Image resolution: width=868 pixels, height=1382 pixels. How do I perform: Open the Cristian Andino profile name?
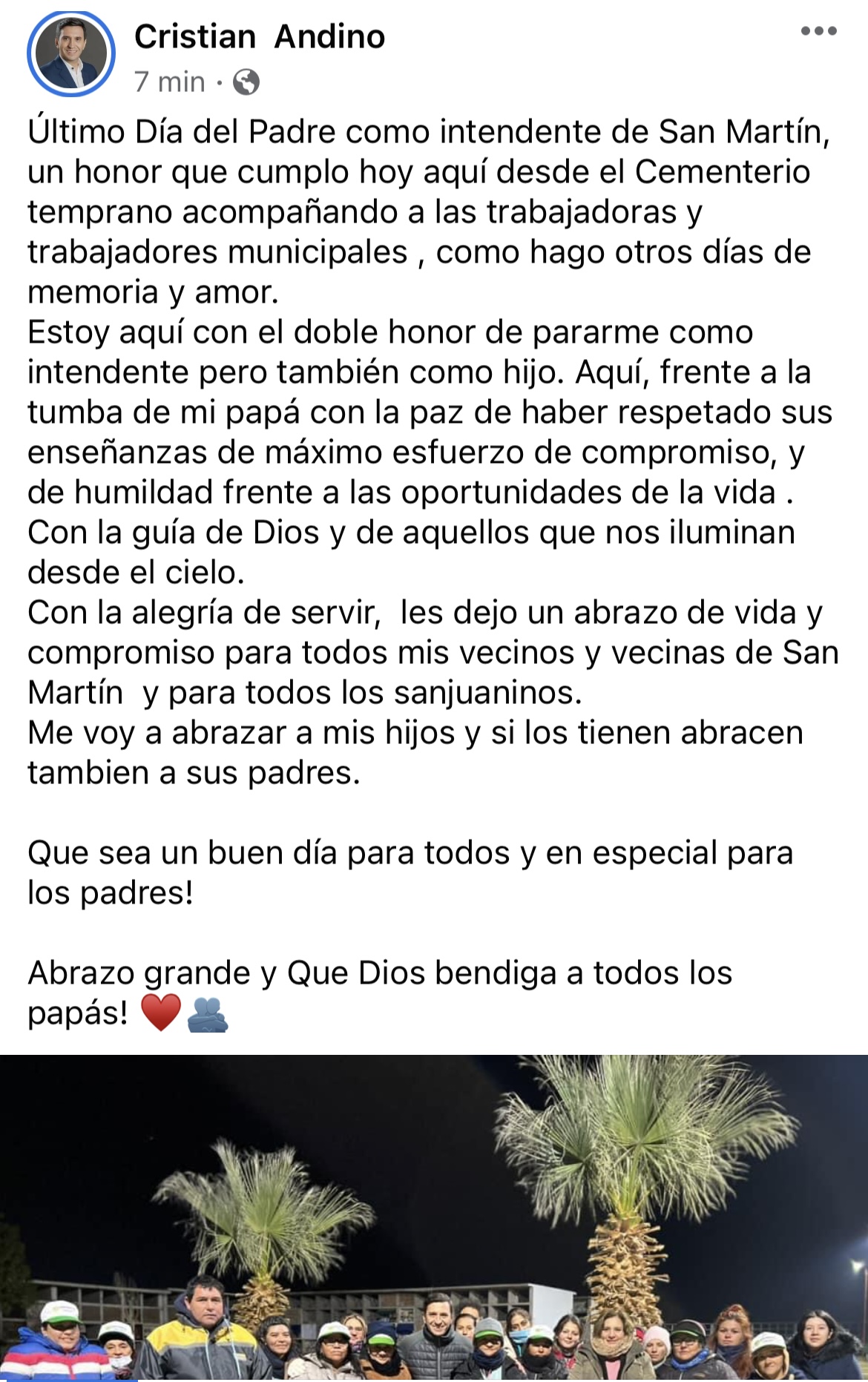point(260,37)
